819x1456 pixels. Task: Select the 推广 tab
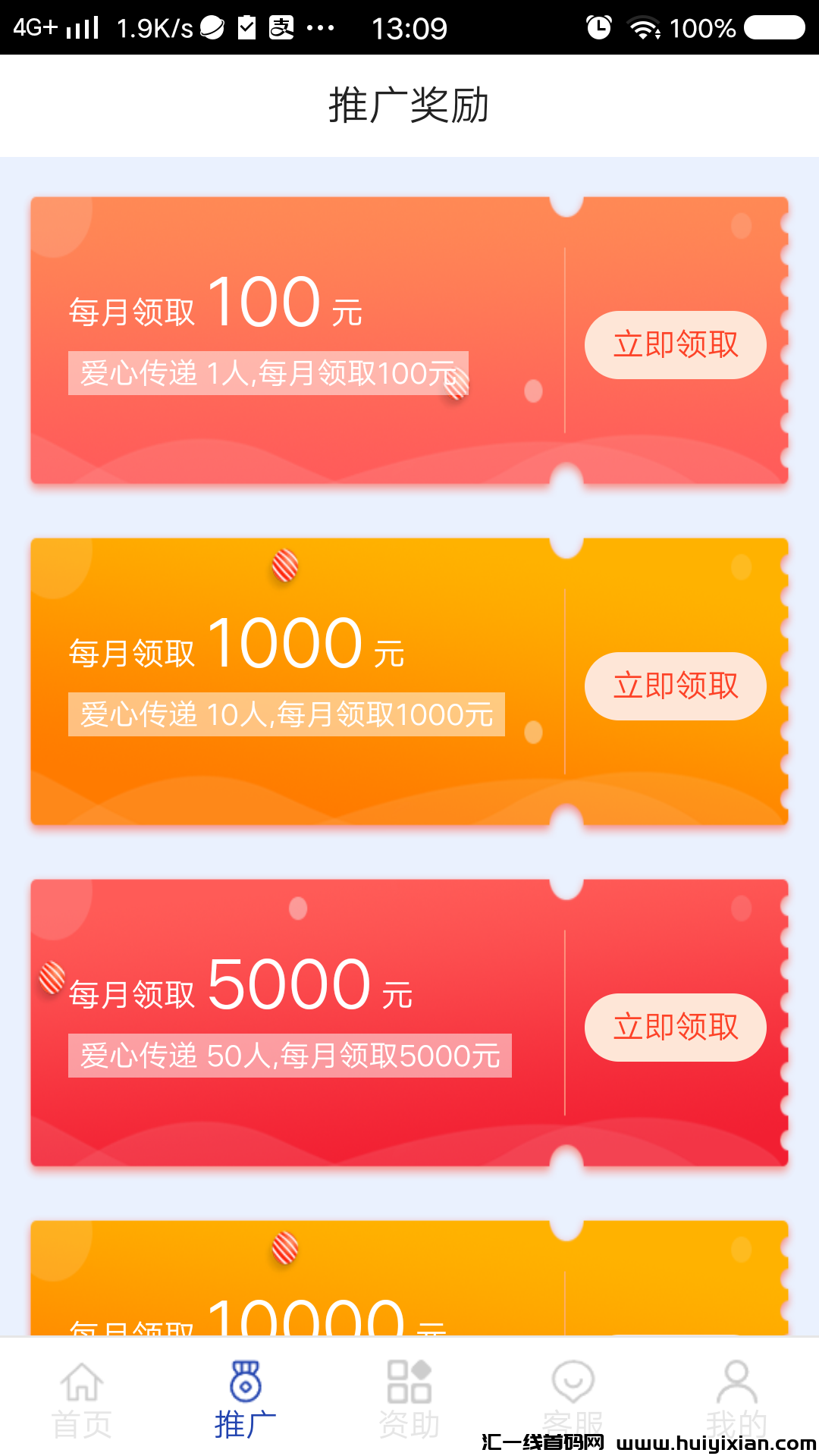click(x=245, y=1399)
